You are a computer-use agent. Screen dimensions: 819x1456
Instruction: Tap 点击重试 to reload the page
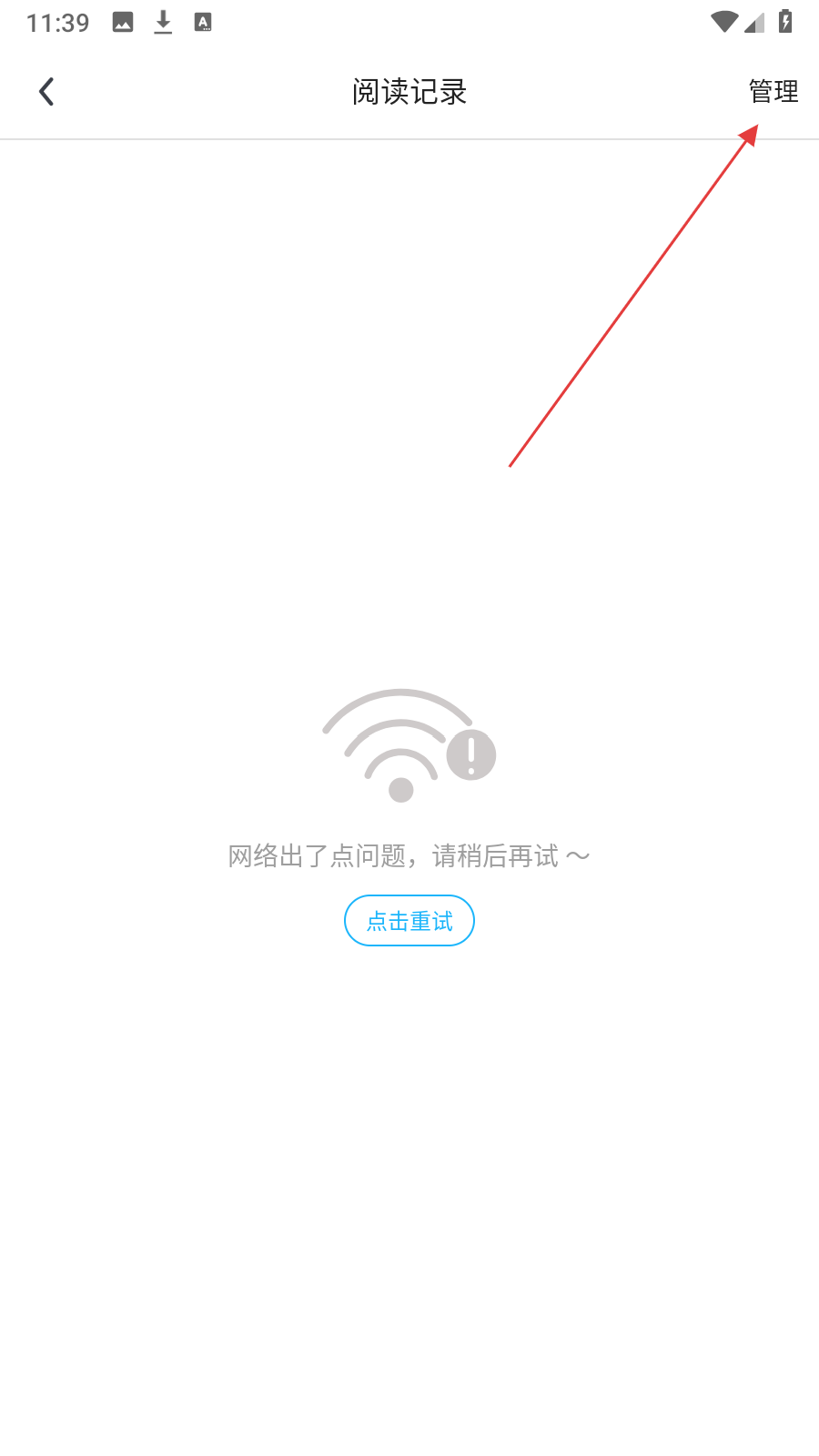coord(409,921)
